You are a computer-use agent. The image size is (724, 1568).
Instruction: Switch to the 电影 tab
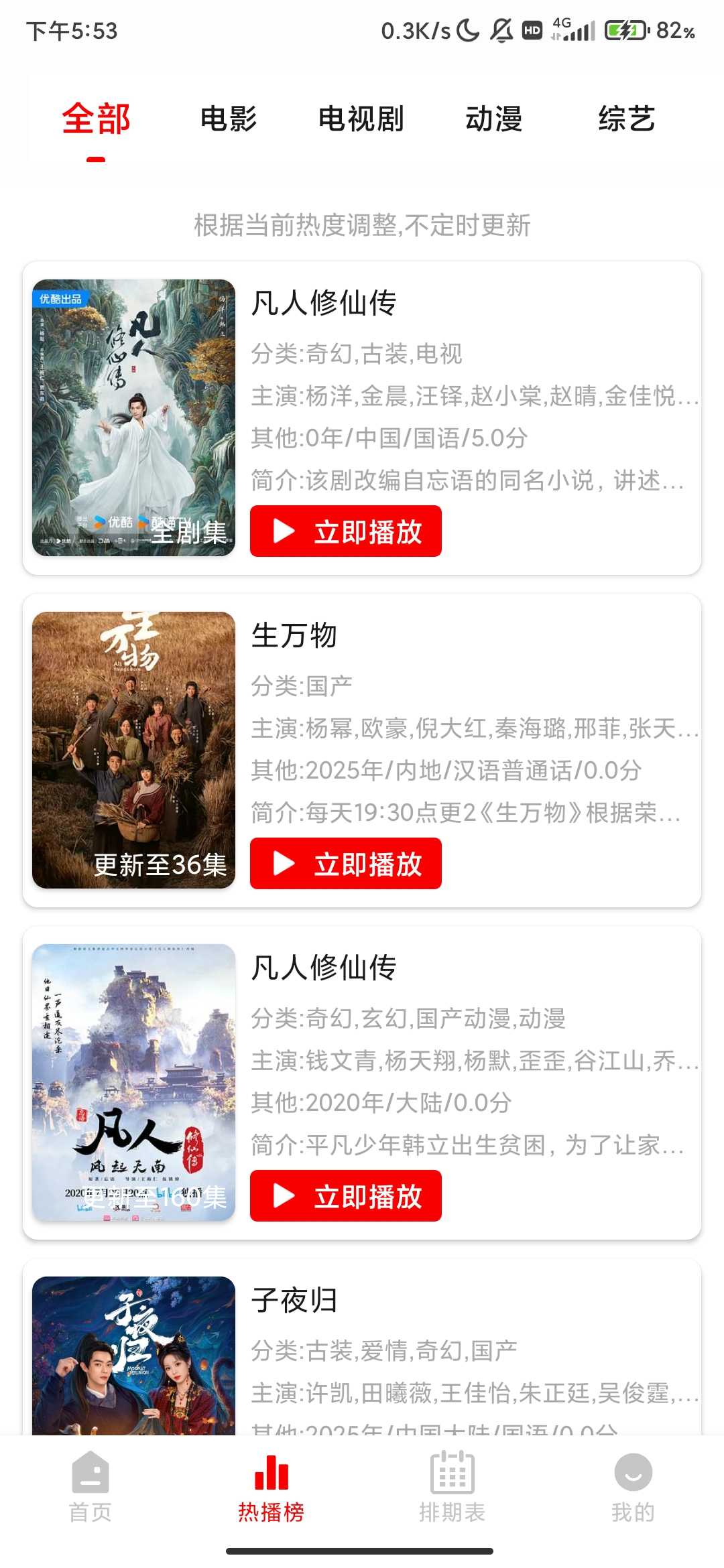point(229,119)
